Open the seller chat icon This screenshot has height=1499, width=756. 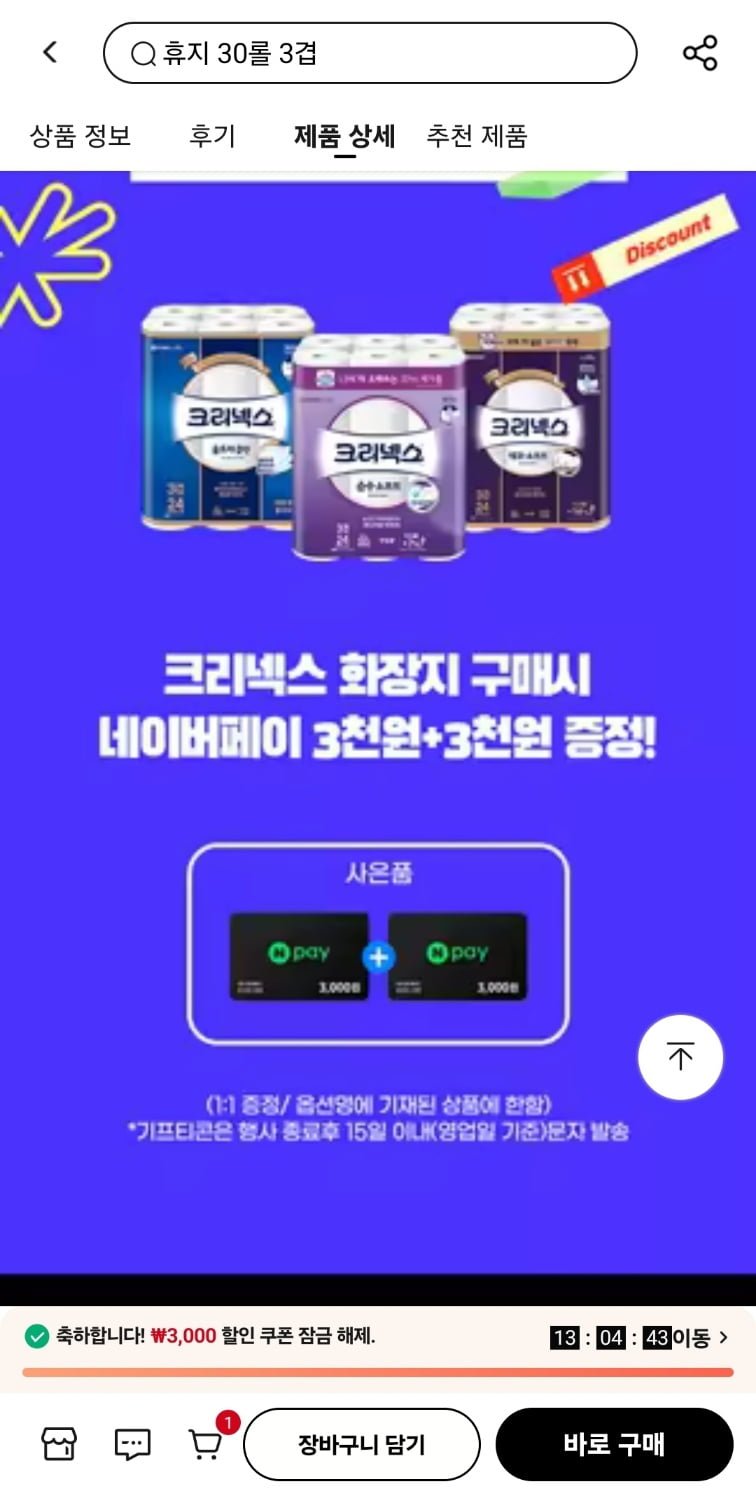132,1444
